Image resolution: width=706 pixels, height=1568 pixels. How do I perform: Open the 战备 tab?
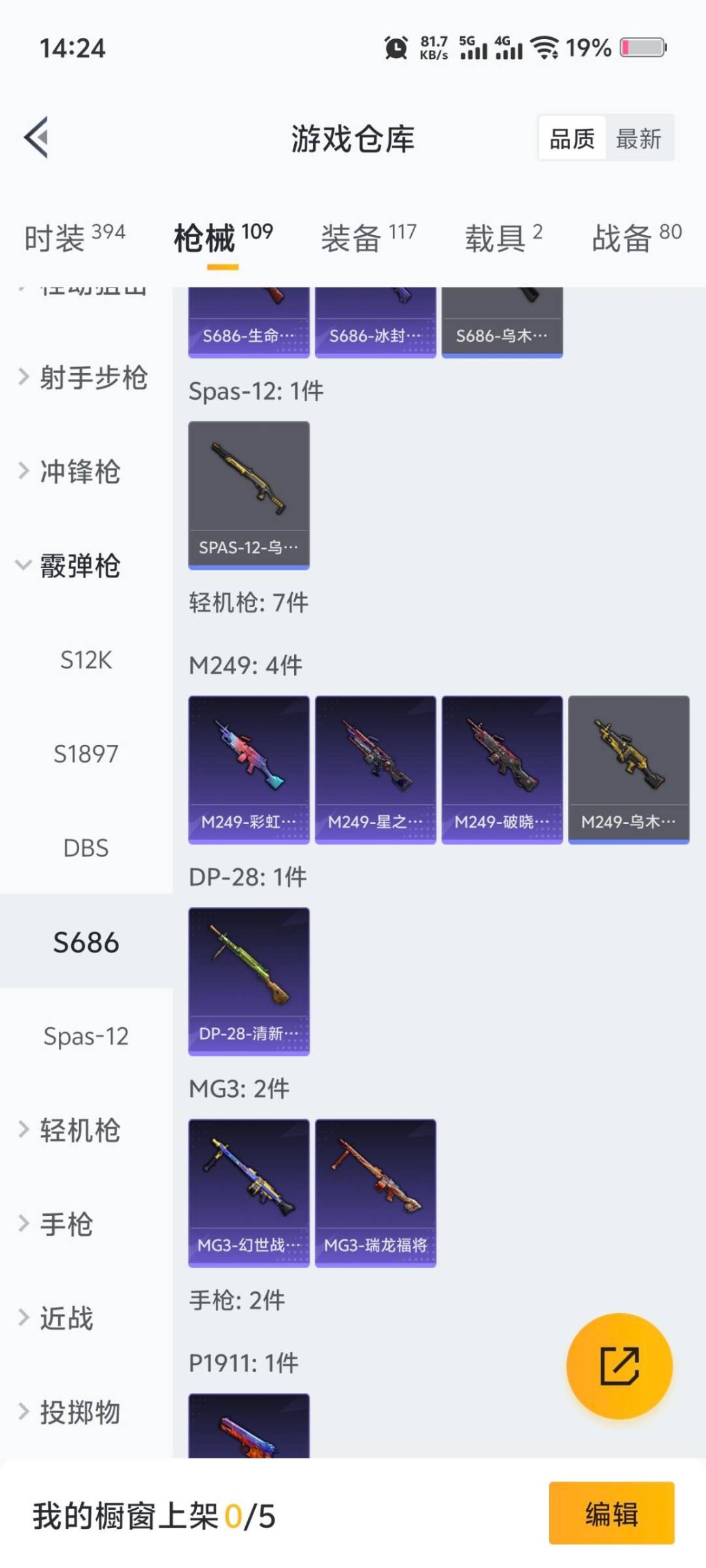point(636,238)
